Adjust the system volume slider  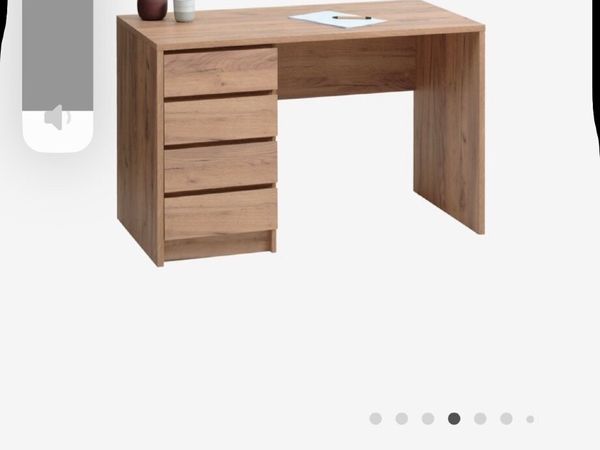click(58, 75)
